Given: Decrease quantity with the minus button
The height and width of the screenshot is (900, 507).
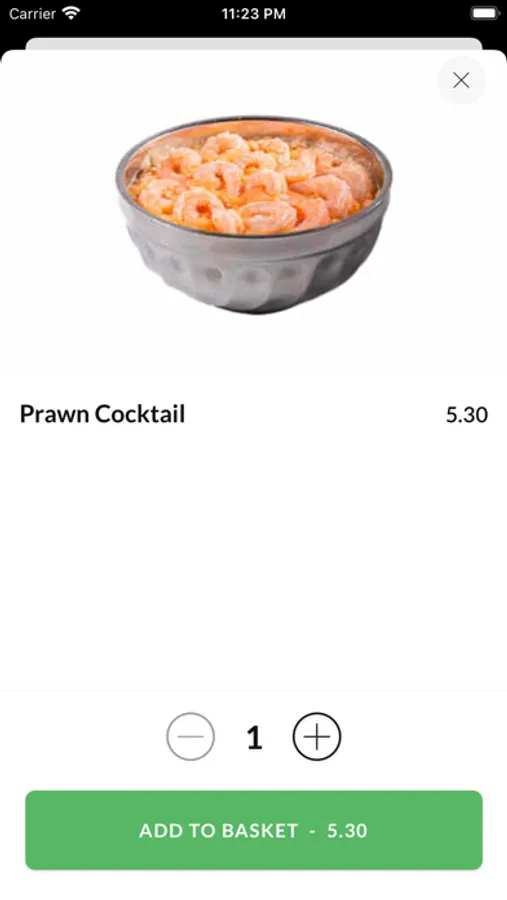Looking at the screenshot, I should (191, 736).
